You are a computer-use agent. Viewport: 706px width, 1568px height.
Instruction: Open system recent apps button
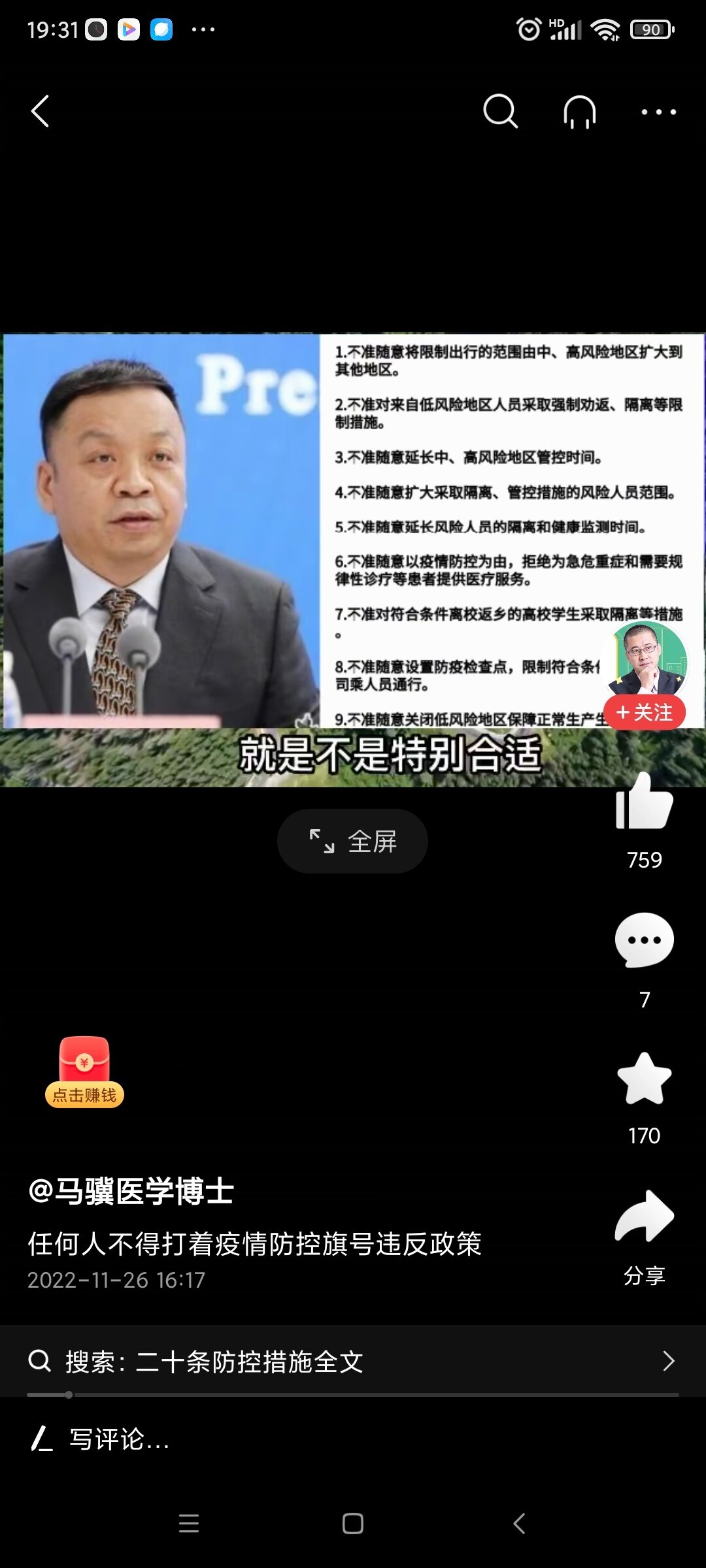point(189,1524)
